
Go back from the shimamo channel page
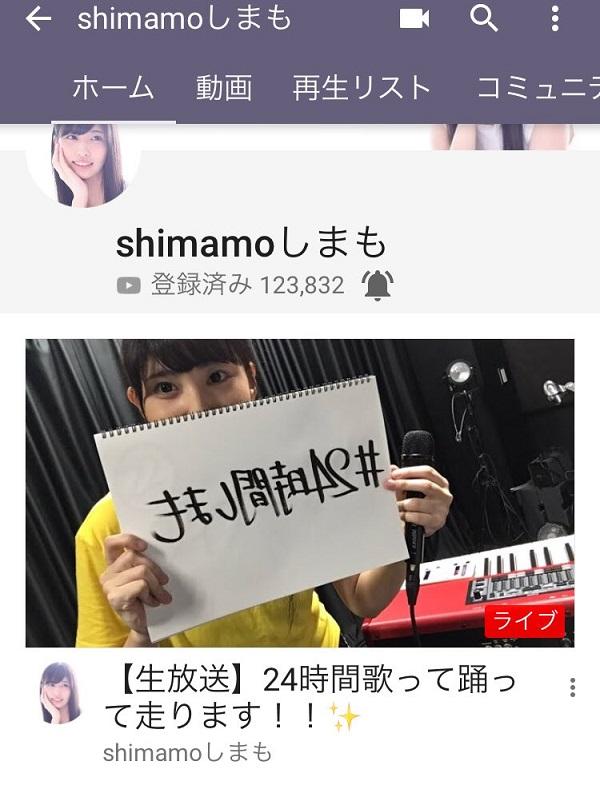pyautogui.click(x=38, y=19)
